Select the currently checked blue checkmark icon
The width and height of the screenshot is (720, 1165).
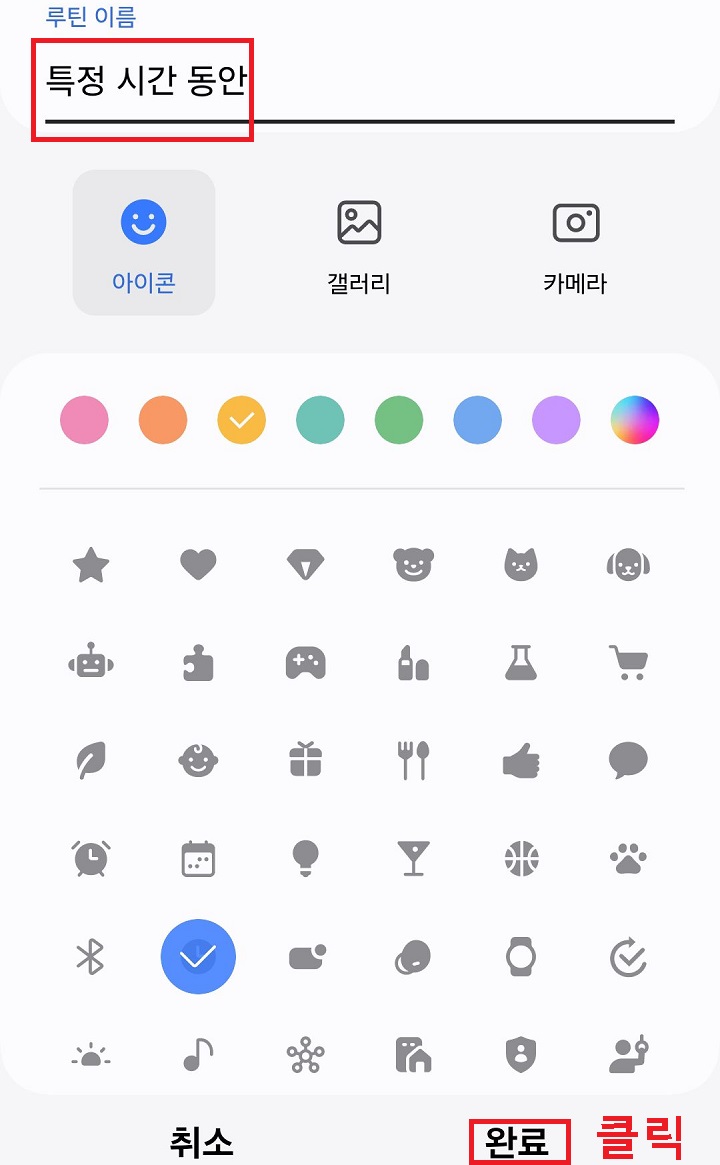point(198,956)
